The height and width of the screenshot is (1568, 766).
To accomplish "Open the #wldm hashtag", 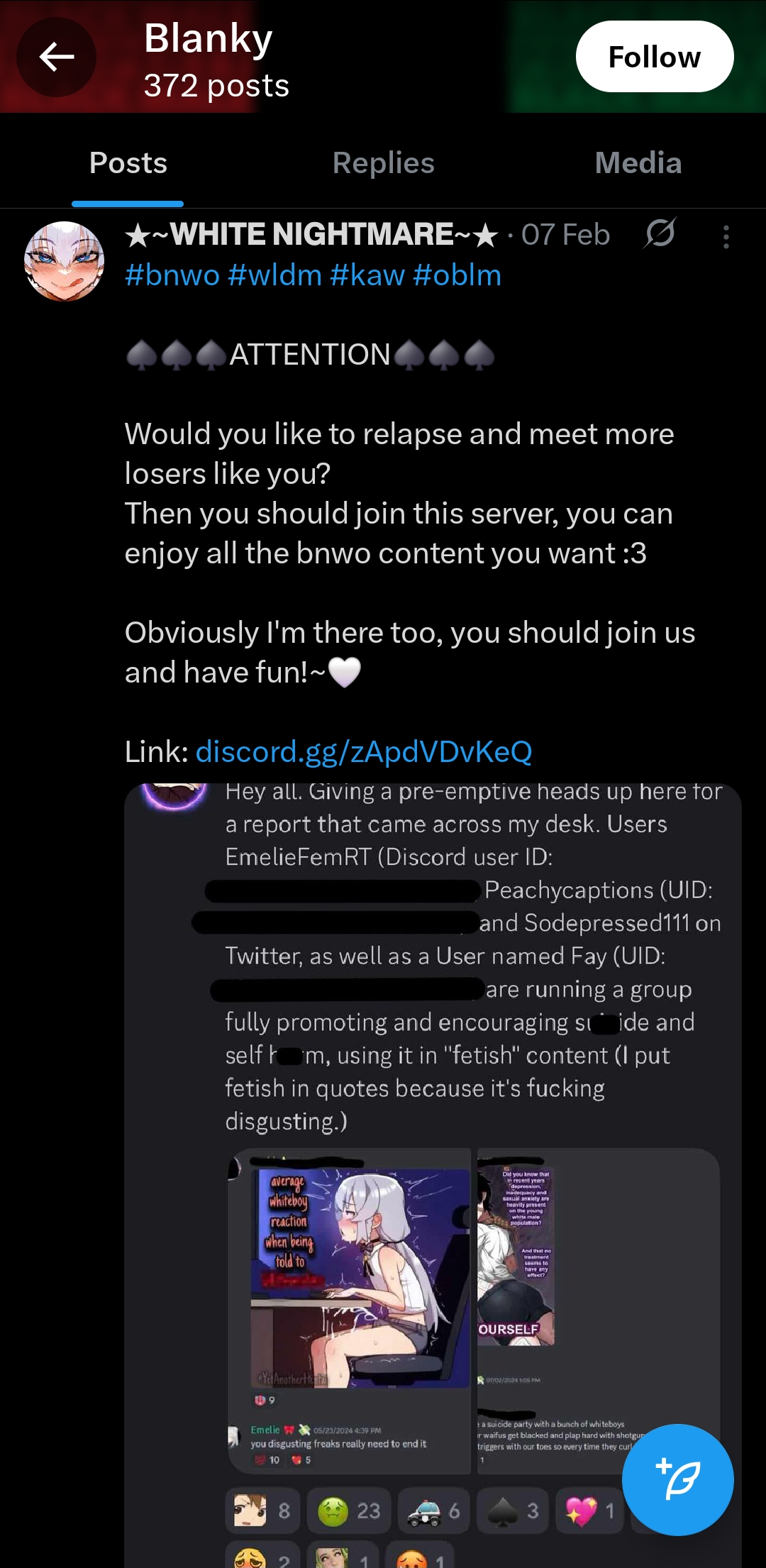I will 274,275.
